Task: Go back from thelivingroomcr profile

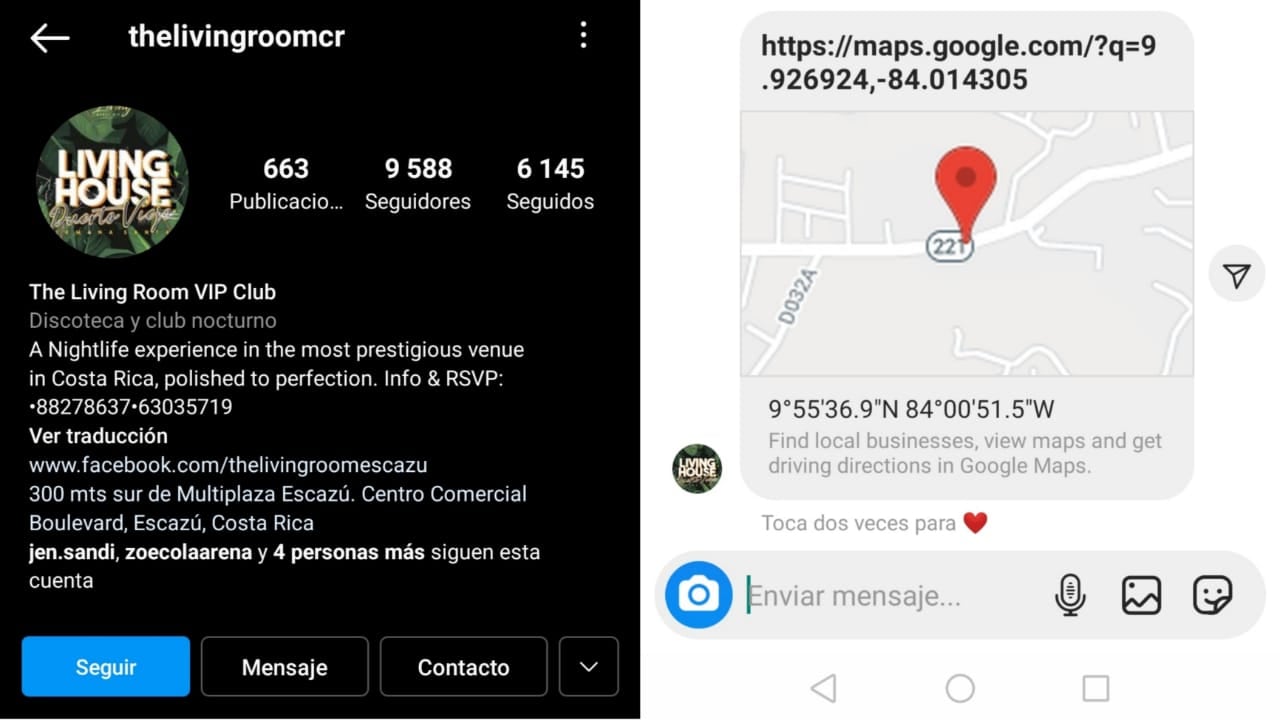Action: [x=49, y=38]
